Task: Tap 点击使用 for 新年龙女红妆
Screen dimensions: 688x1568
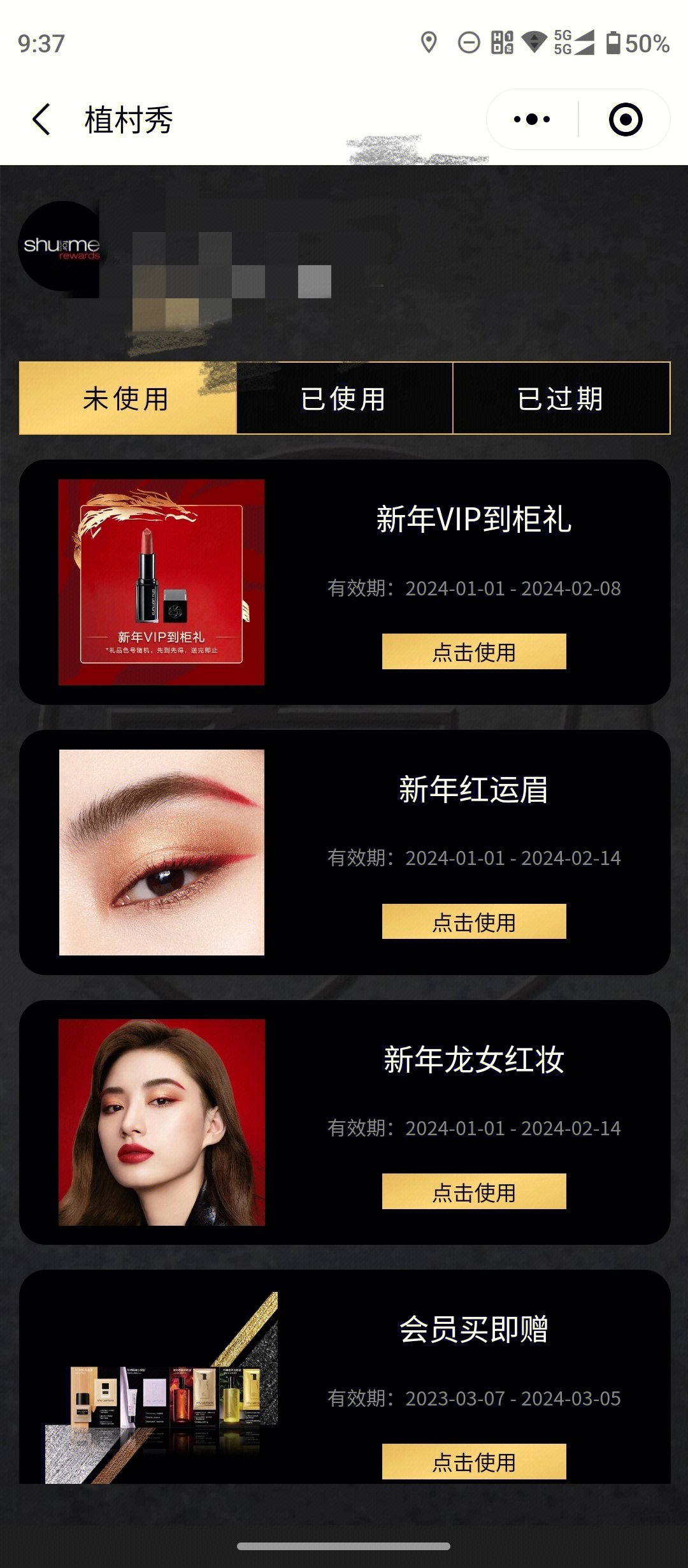Action: [x=473, y=1191]
